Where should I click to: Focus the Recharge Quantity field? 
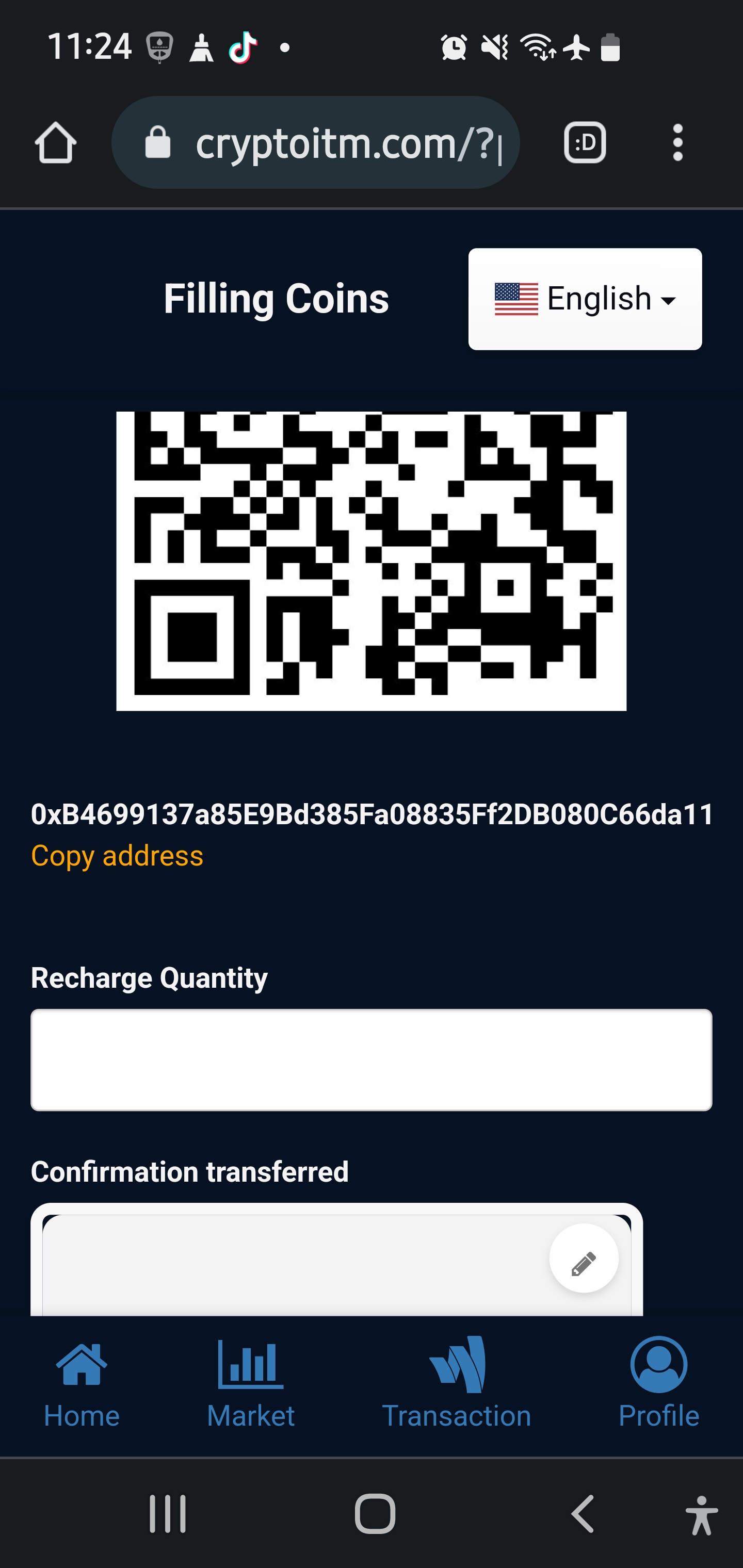371,1060
